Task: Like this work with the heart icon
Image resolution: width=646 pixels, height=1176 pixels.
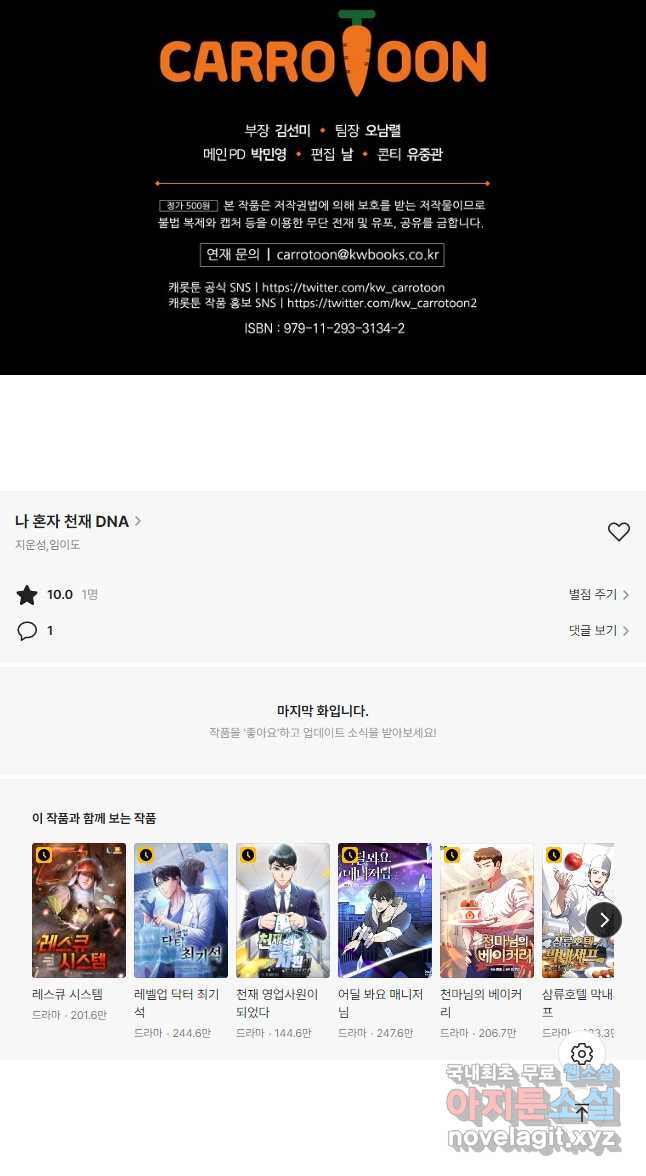Action: [619, 532]
